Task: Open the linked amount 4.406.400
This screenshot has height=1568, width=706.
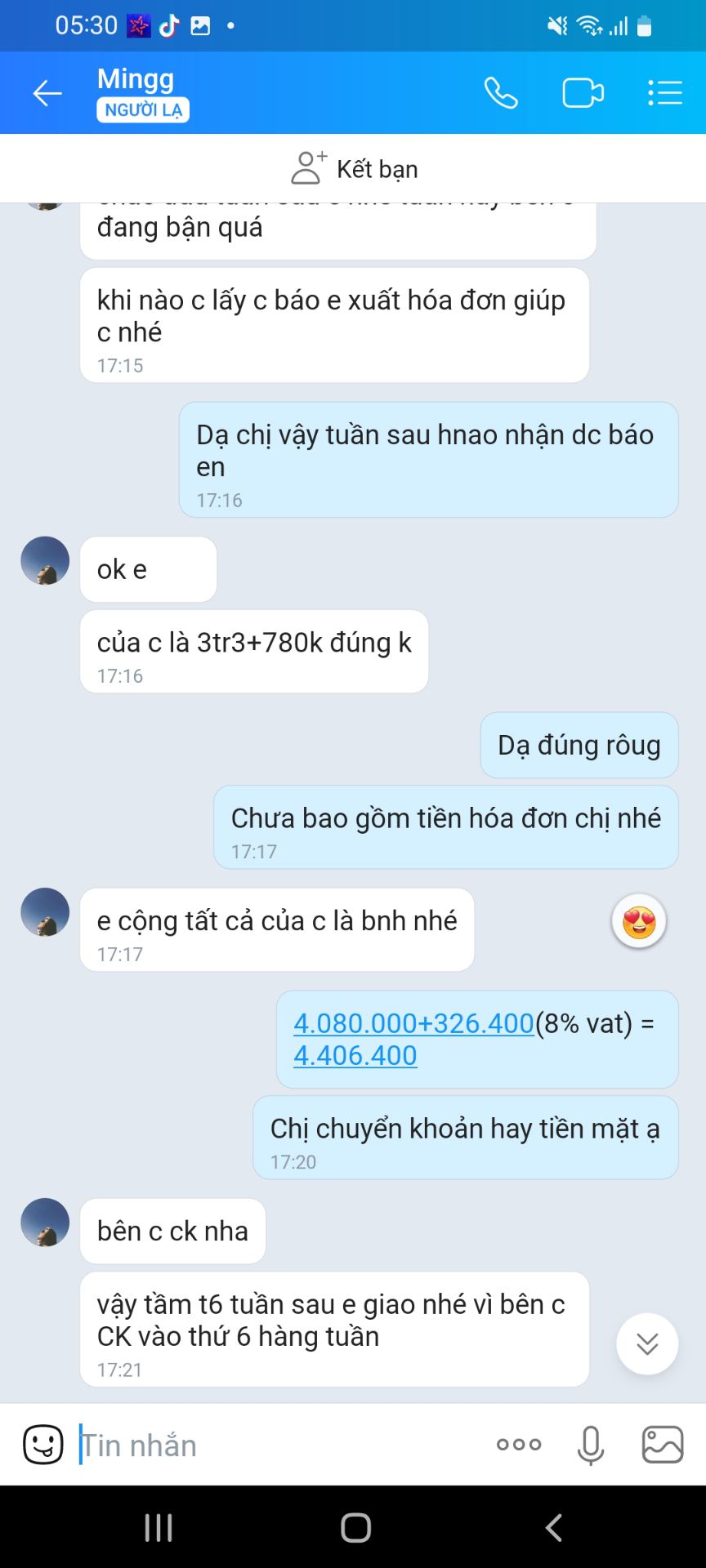Action: click(x=355, y=1055)
